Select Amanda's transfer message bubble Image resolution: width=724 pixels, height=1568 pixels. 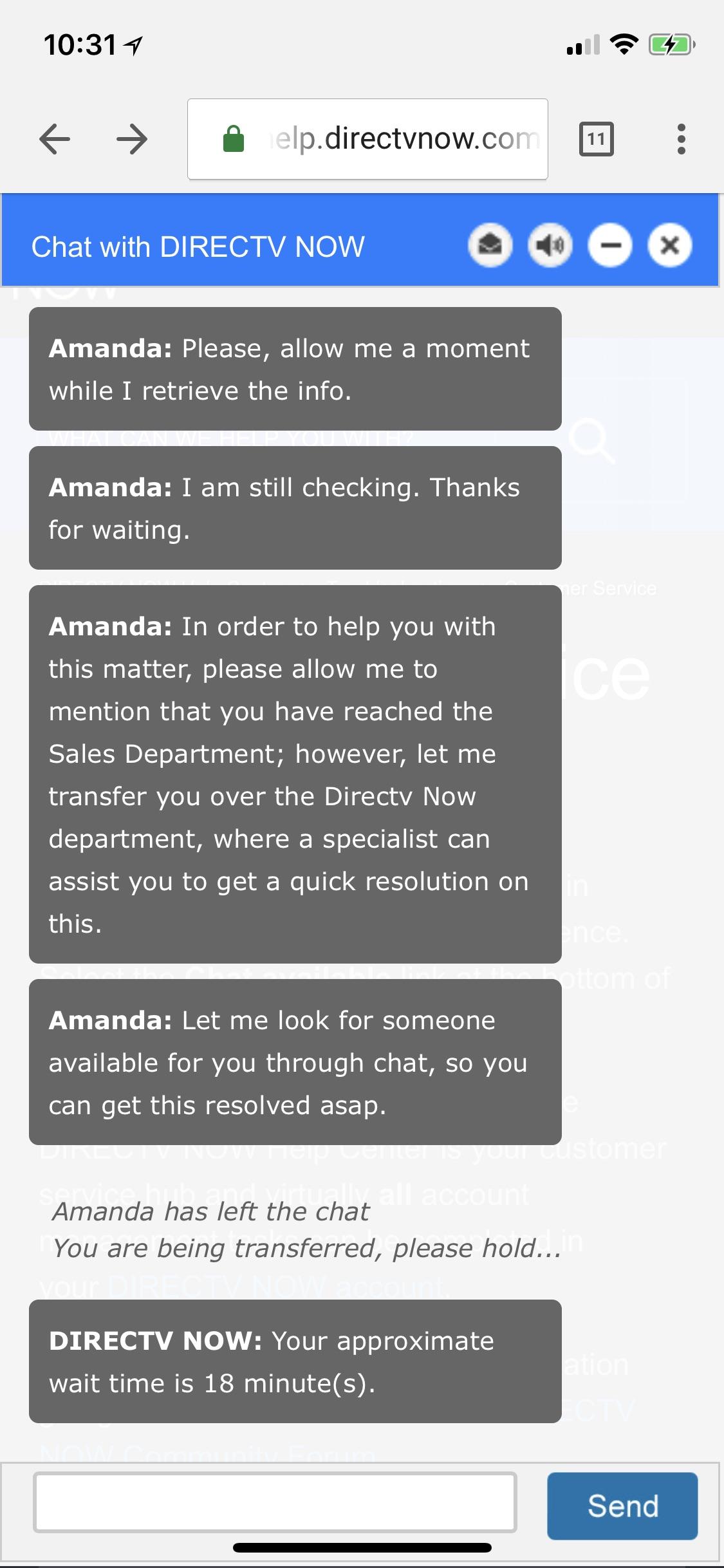coord(295,774)
